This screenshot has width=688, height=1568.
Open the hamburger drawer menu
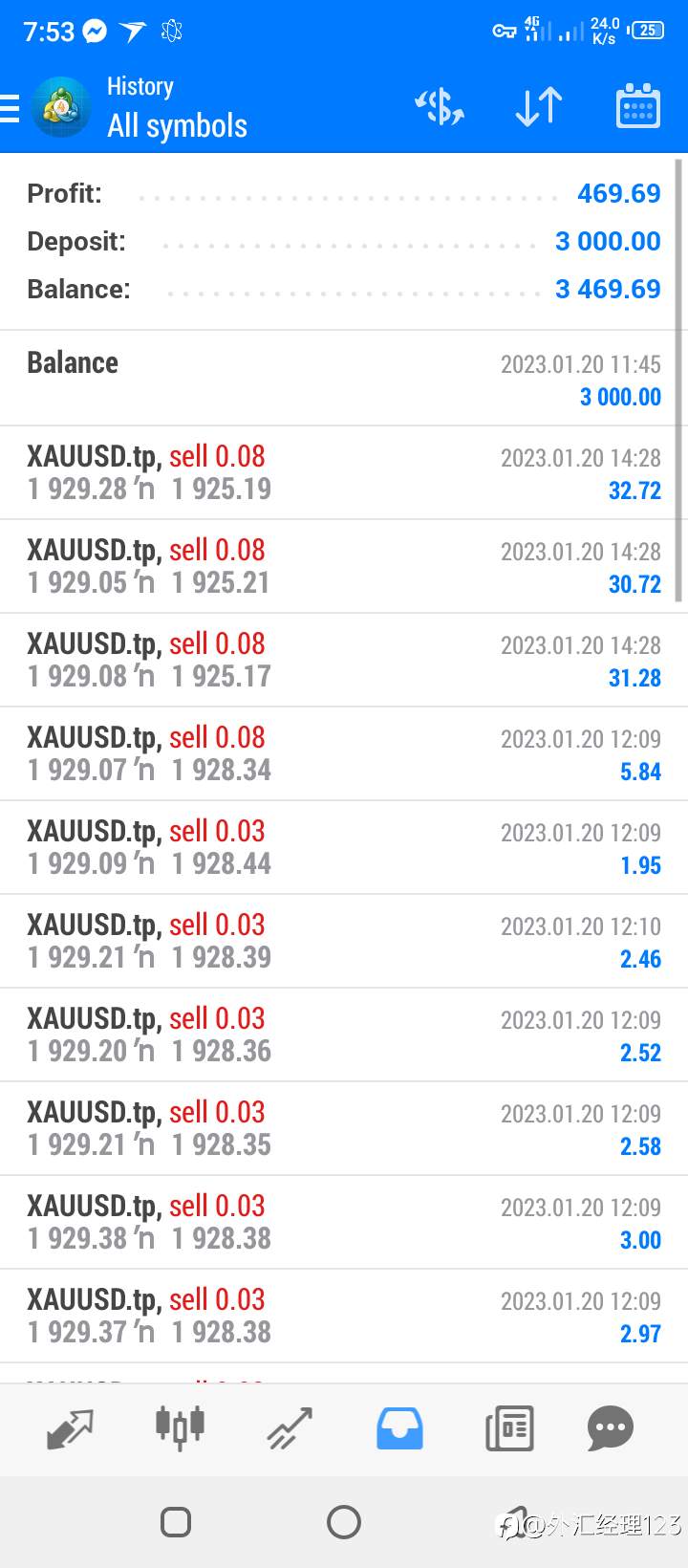pos(10,108)
